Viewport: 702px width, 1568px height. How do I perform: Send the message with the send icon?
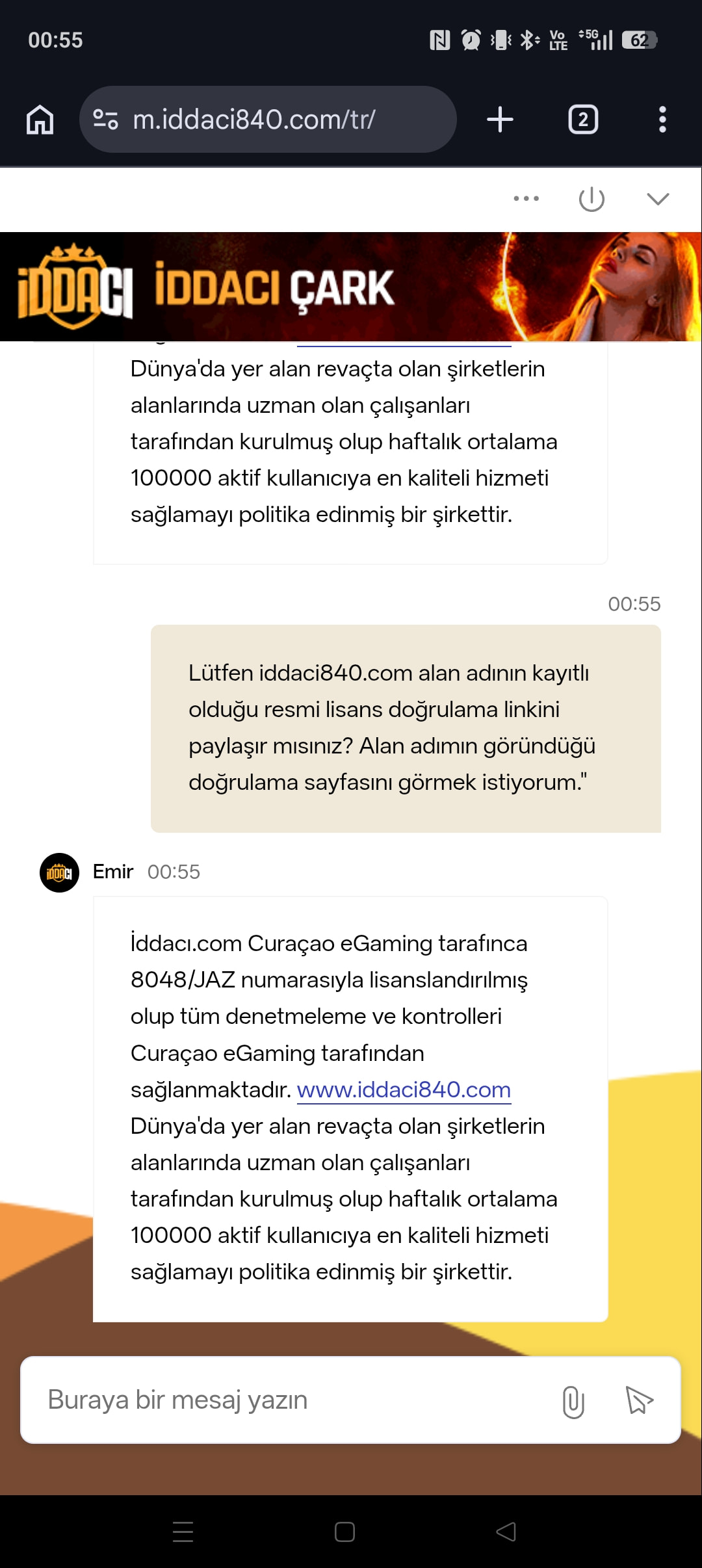(639, 1400)
